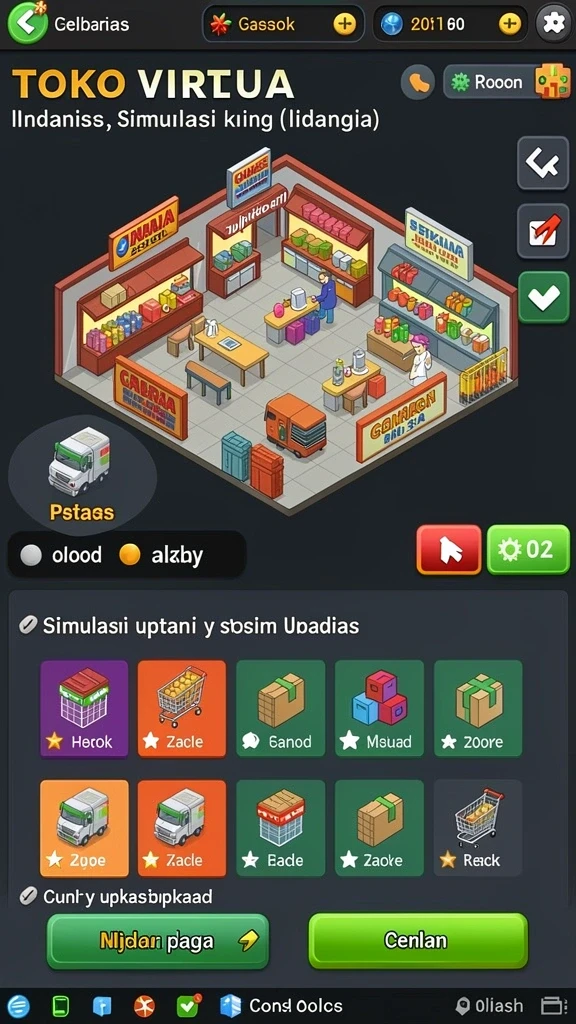Image resolution: width=576 pixels, height=1024 pixels.
Task: Tap the green checkmark side button
Action: pyautogui.click(x=543, y=297)
